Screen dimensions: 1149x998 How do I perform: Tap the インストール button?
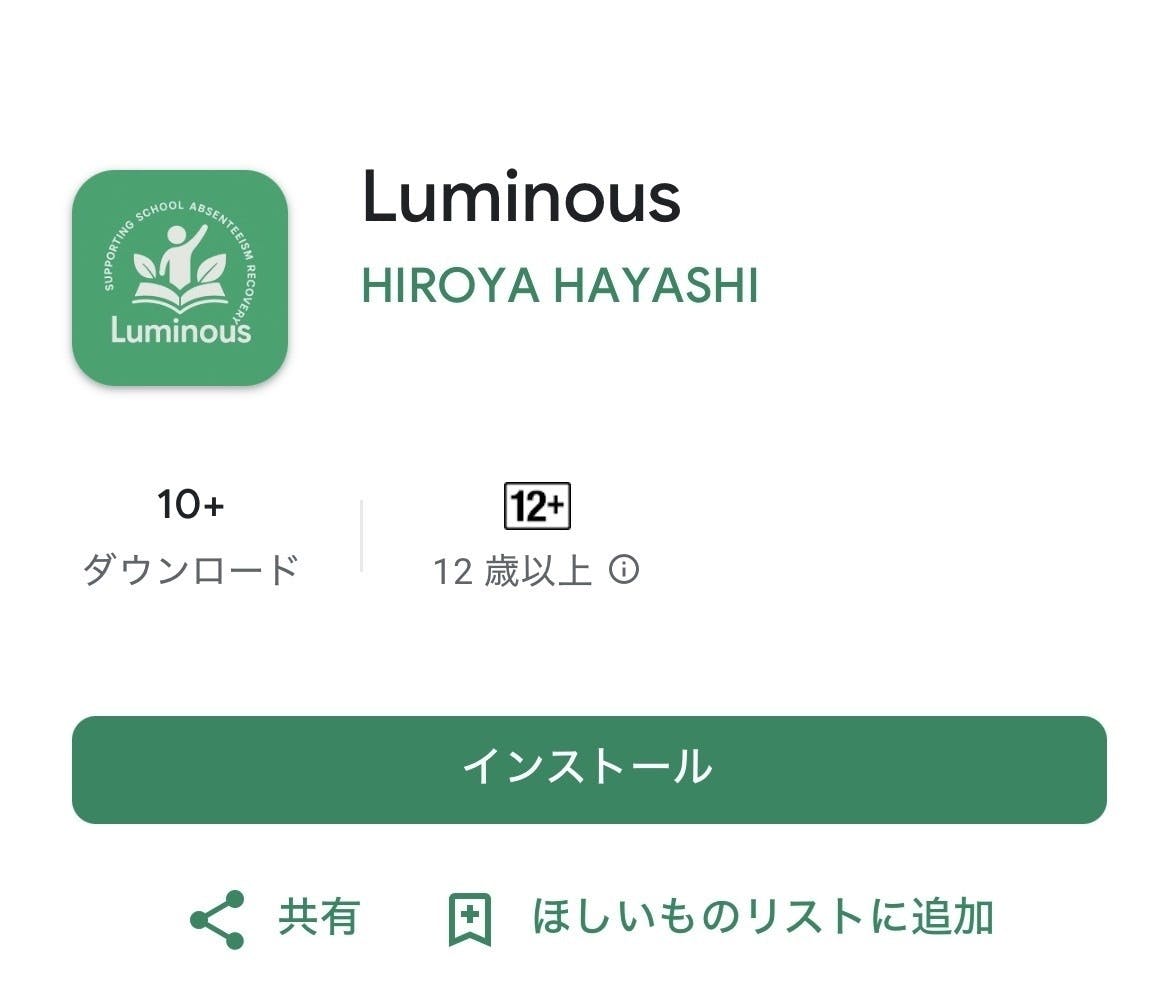tap(588, 769)
